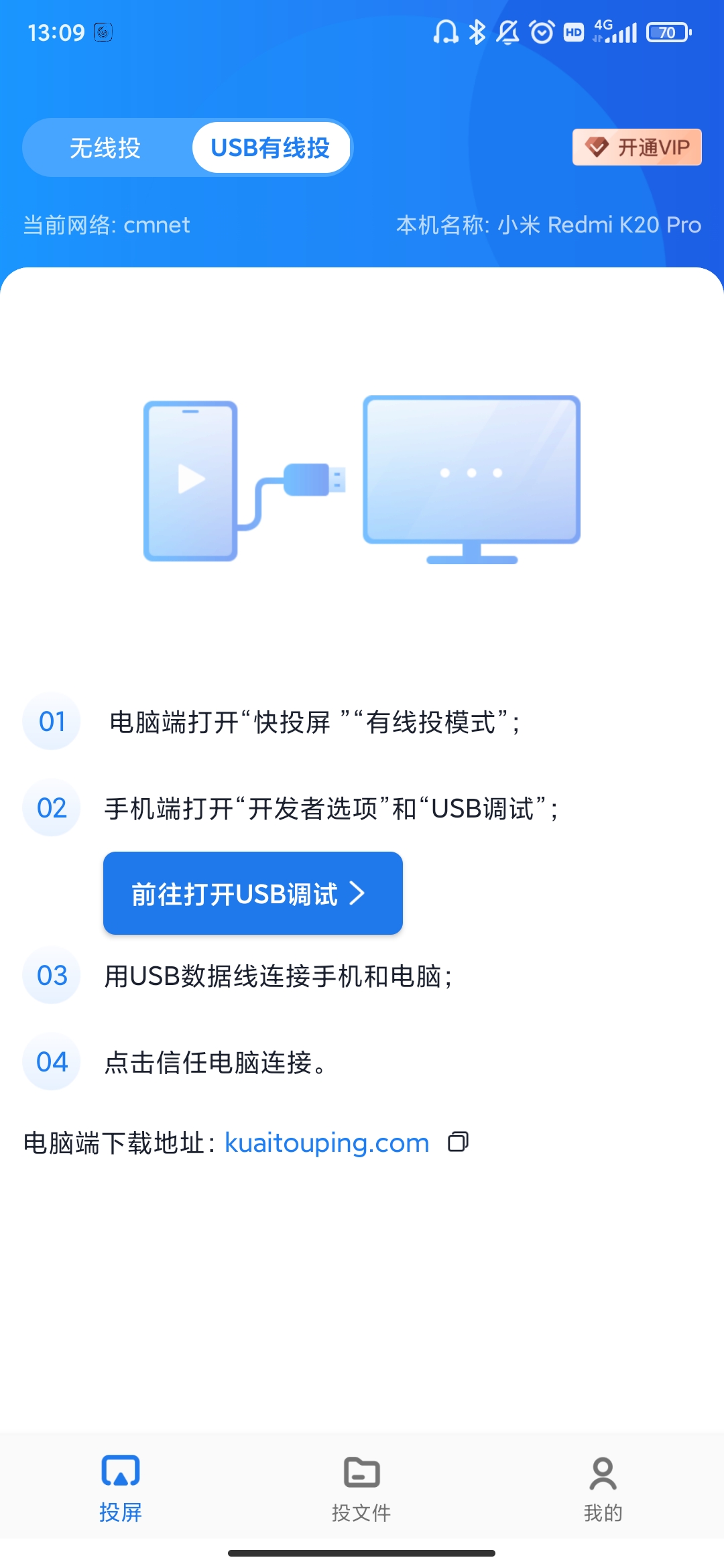Tap the muted notifications bell icon
724x1568 pixels.
pyautogui.click(x=507, y=31)
